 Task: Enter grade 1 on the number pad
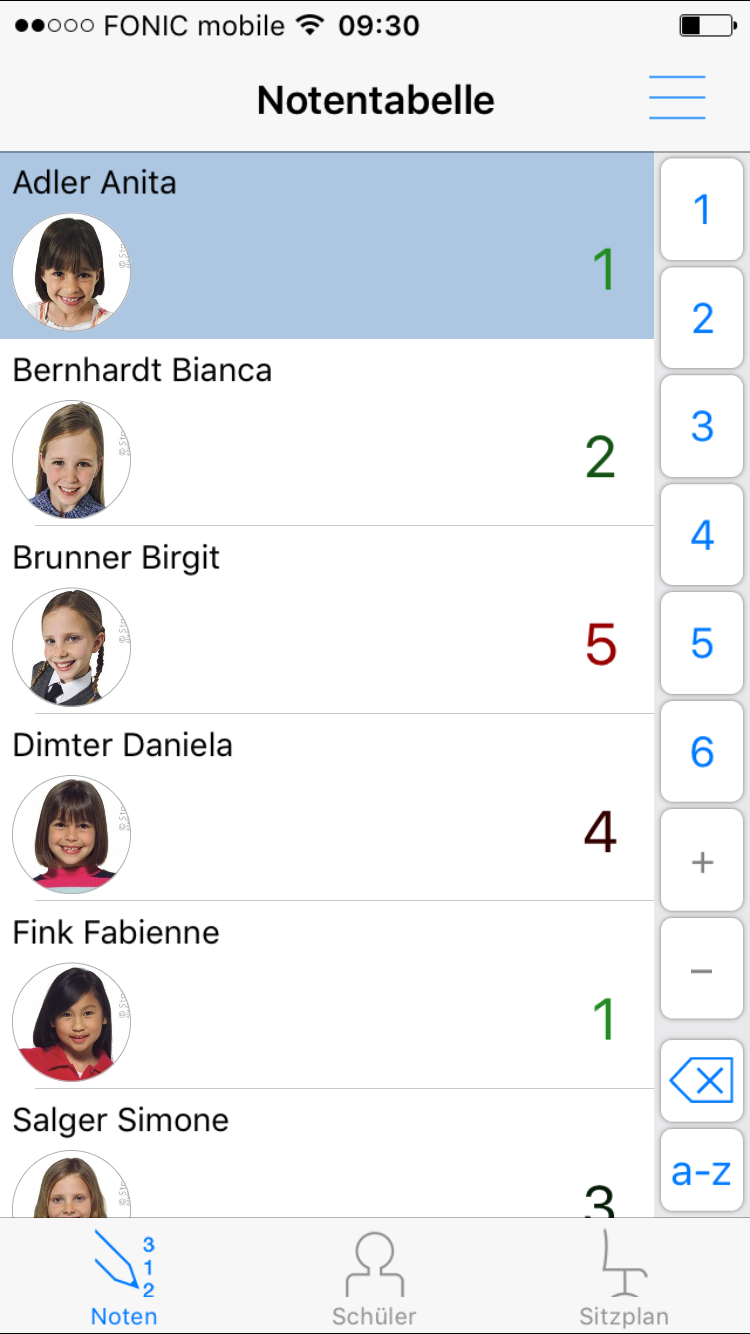[x=702, y=210]
